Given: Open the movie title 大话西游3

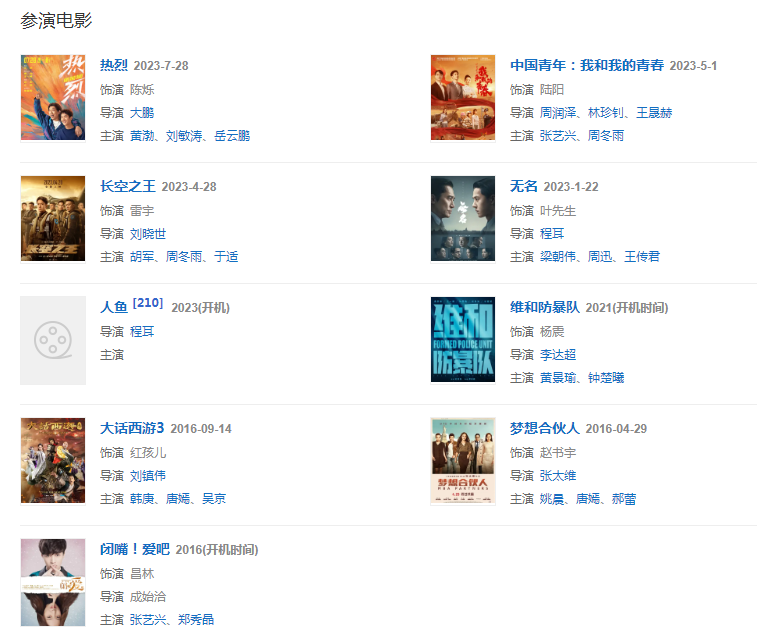Looking at the screenshot, I should pyautogui.click(x=131, y=428).
